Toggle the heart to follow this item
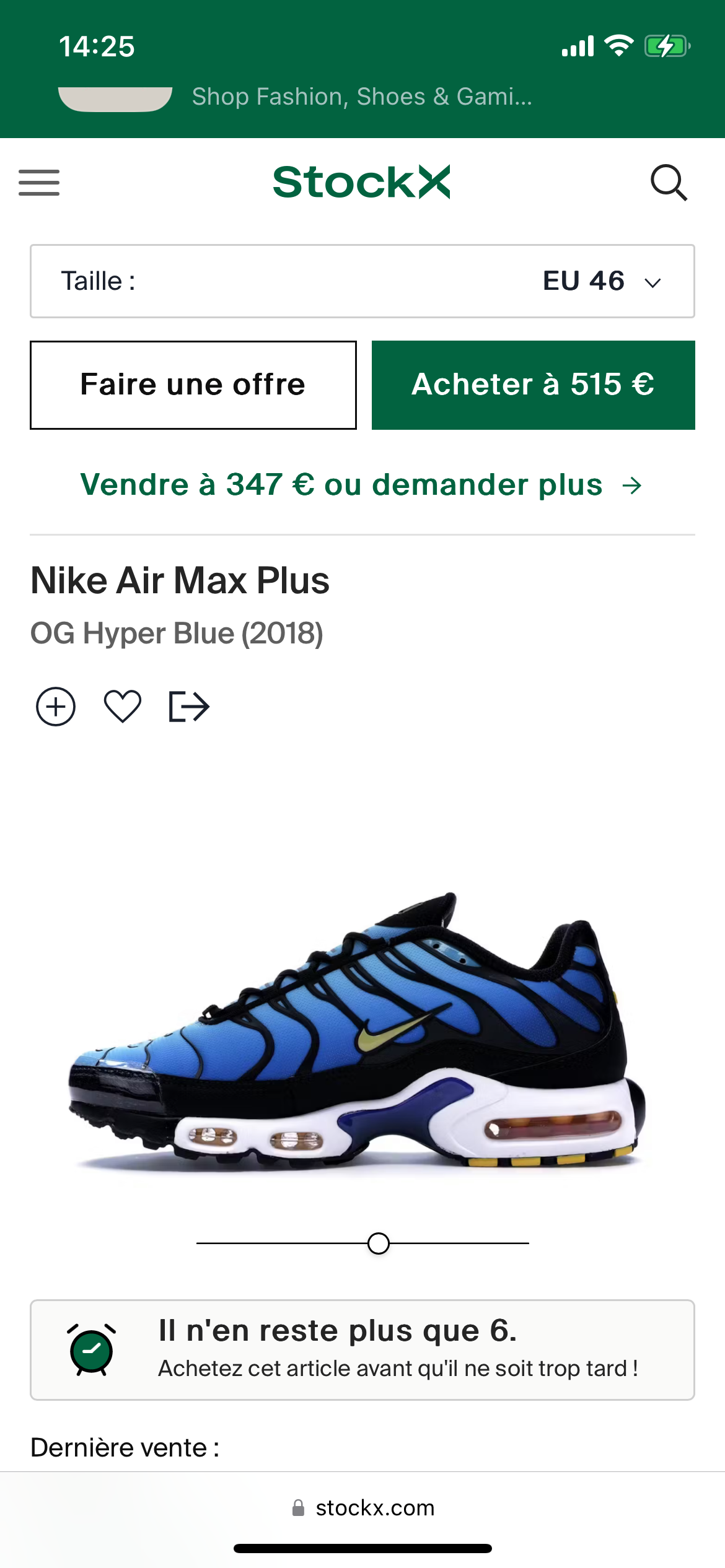 [x=123, y=705]
